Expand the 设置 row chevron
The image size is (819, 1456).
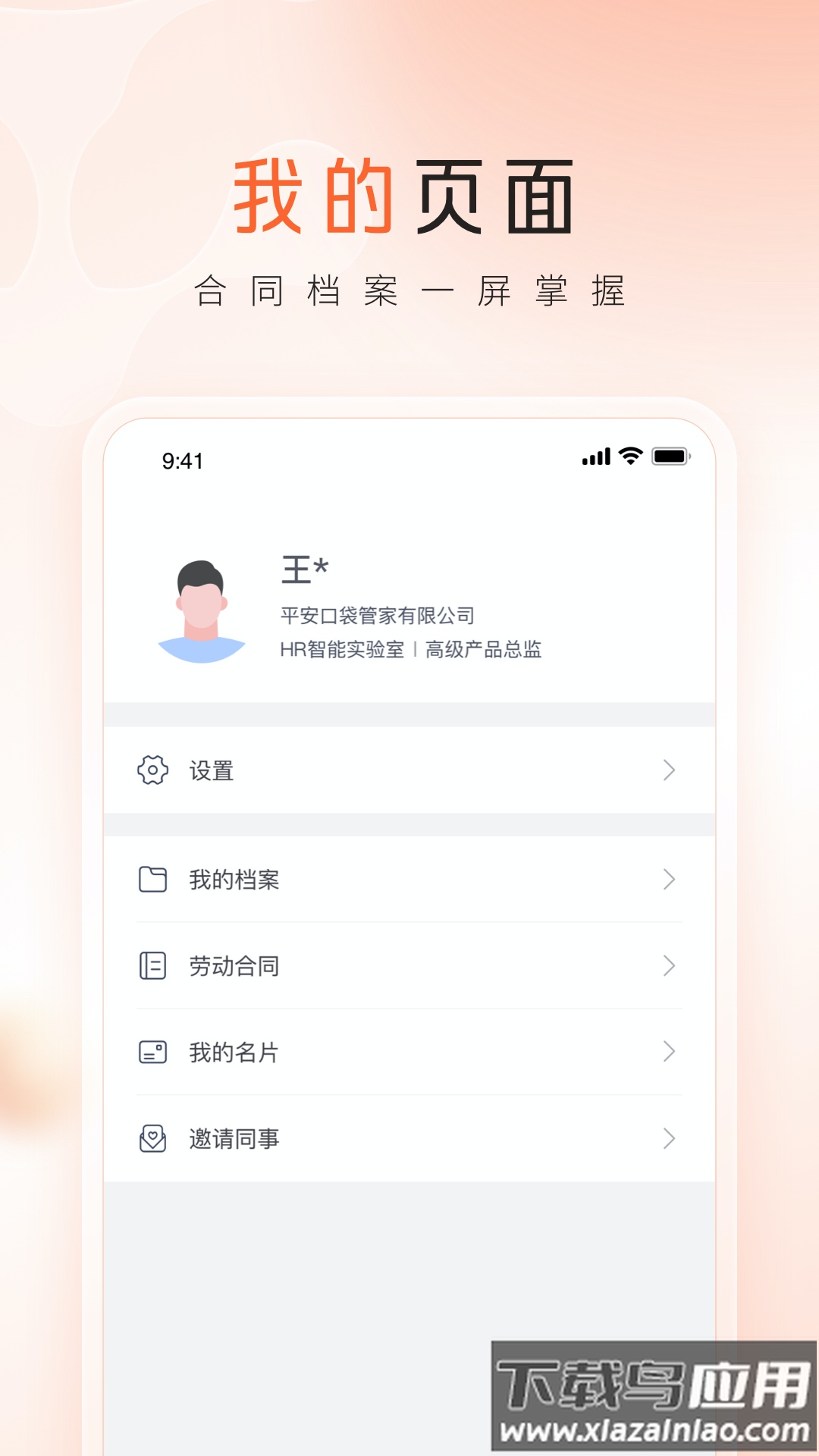[668, 770]
